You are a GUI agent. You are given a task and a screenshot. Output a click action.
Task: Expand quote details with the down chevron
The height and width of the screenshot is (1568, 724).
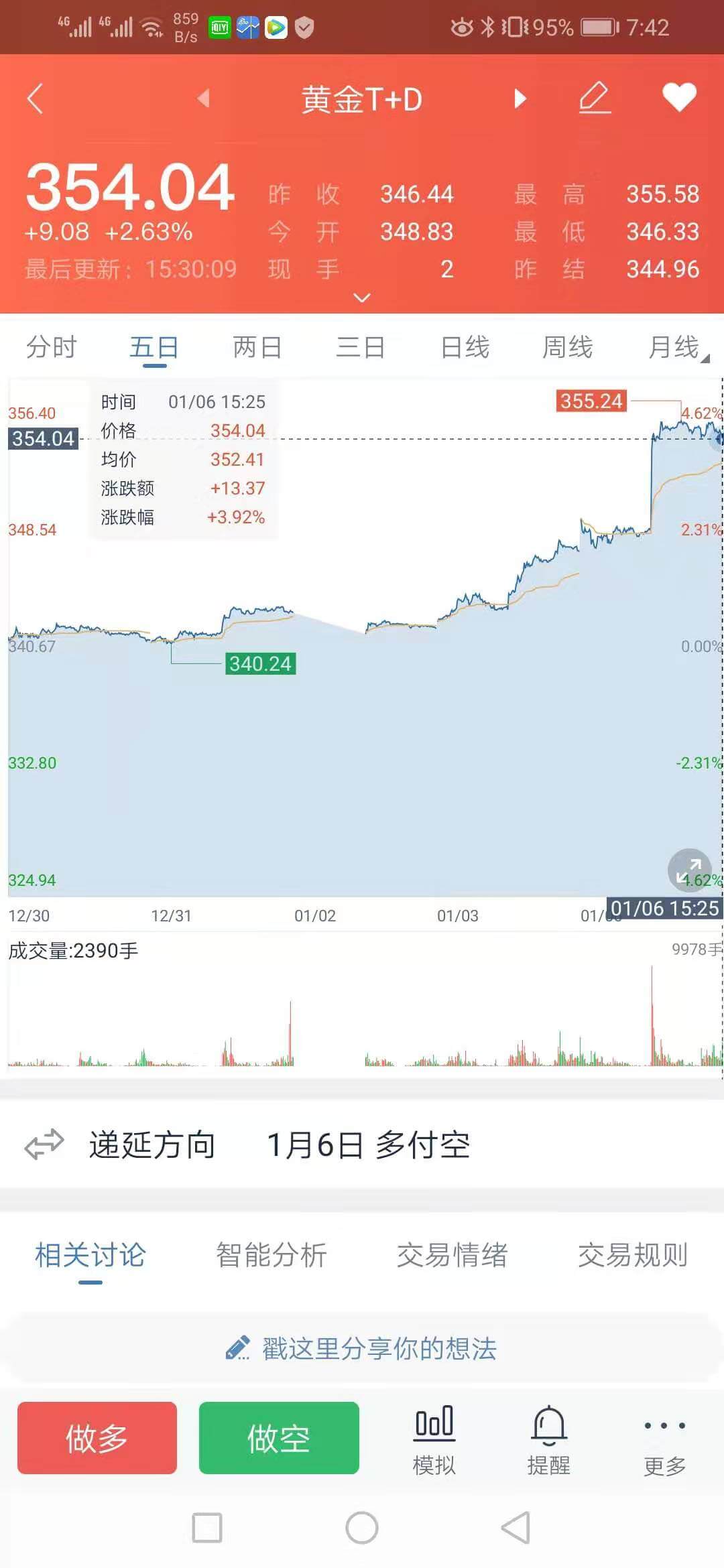tap(362, 298)
